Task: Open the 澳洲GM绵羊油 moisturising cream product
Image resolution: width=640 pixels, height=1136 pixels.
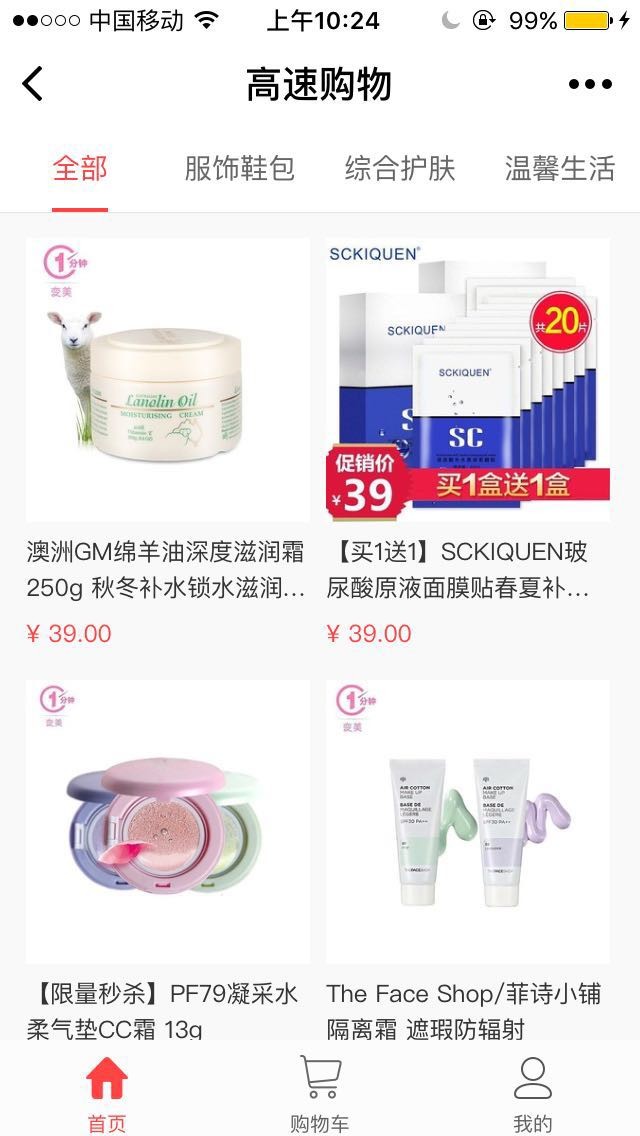Action: 168,380
